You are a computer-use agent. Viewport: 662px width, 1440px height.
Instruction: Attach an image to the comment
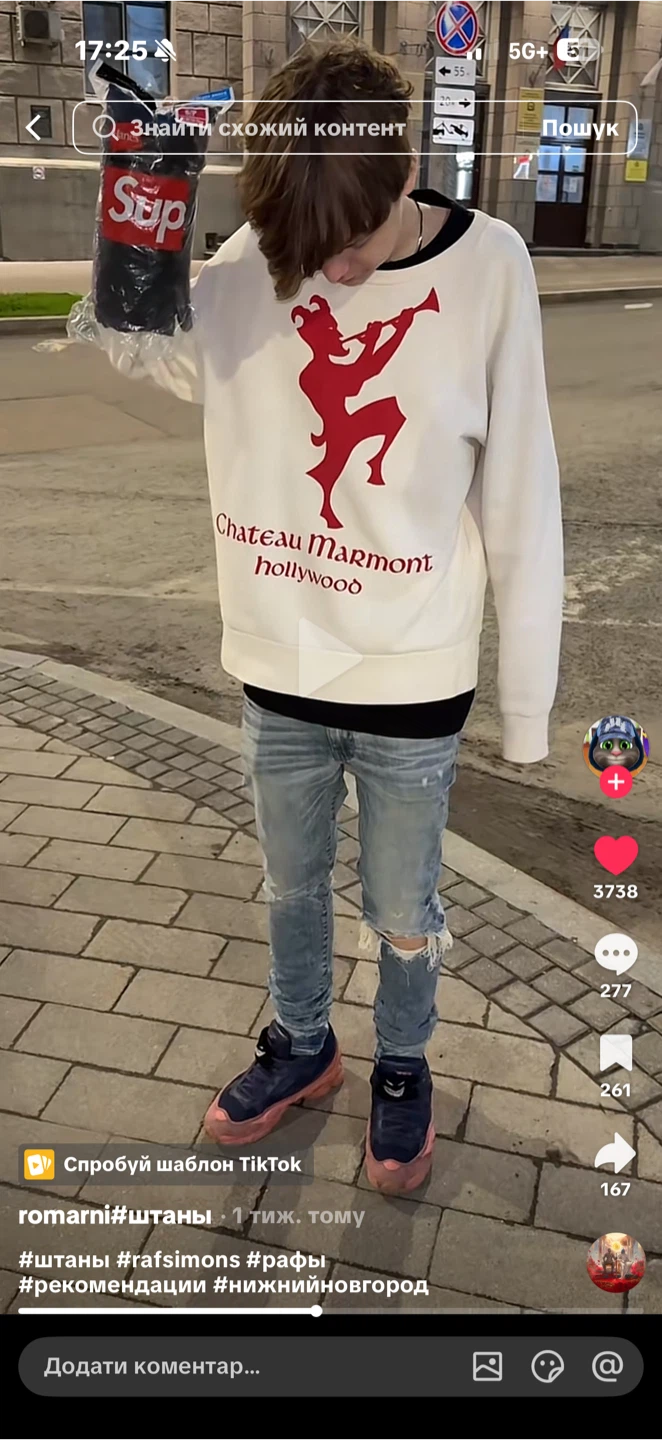487,1366
